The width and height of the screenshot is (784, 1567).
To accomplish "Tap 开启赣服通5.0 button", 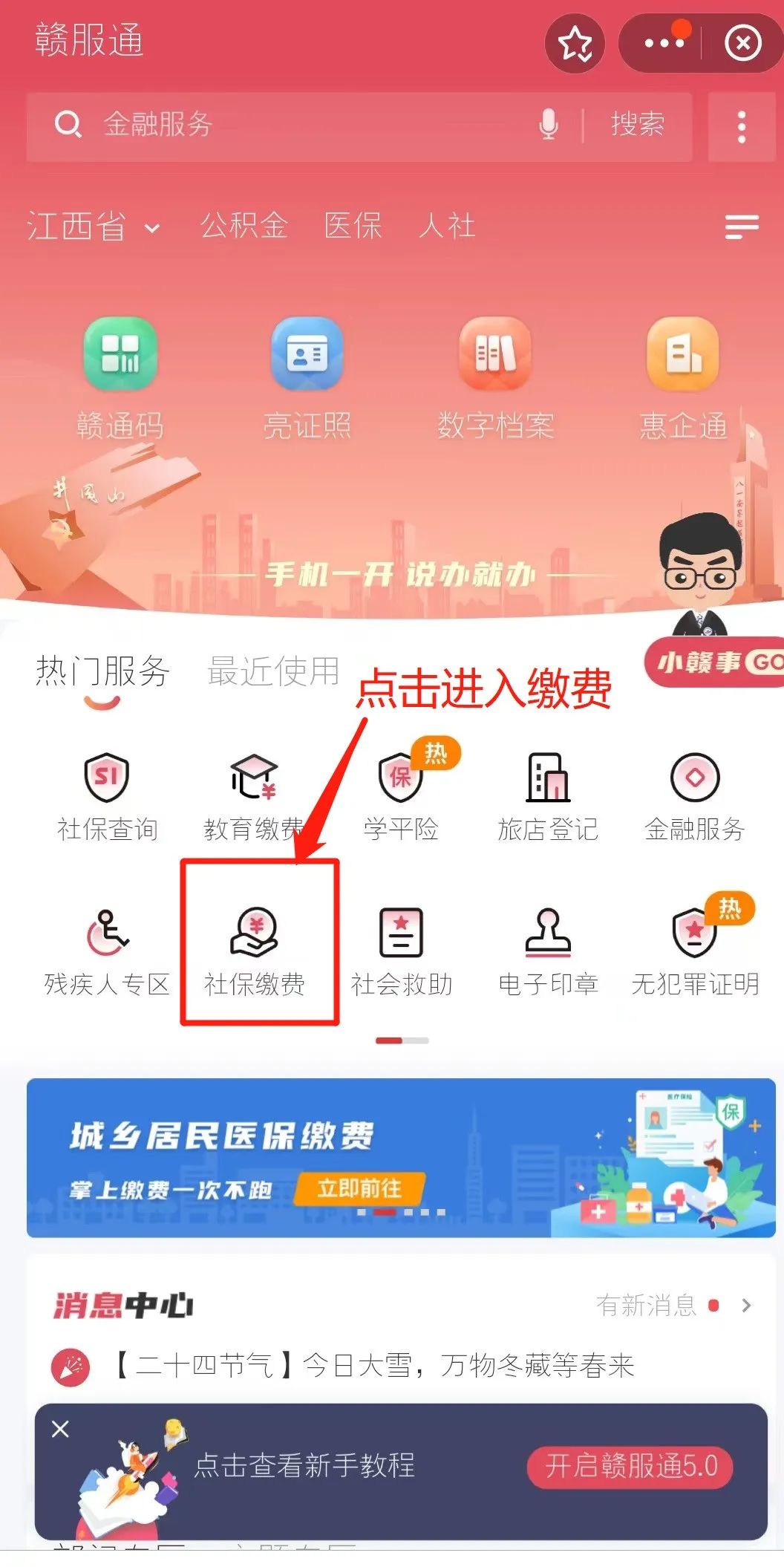I will click(x=630, y=1466).
